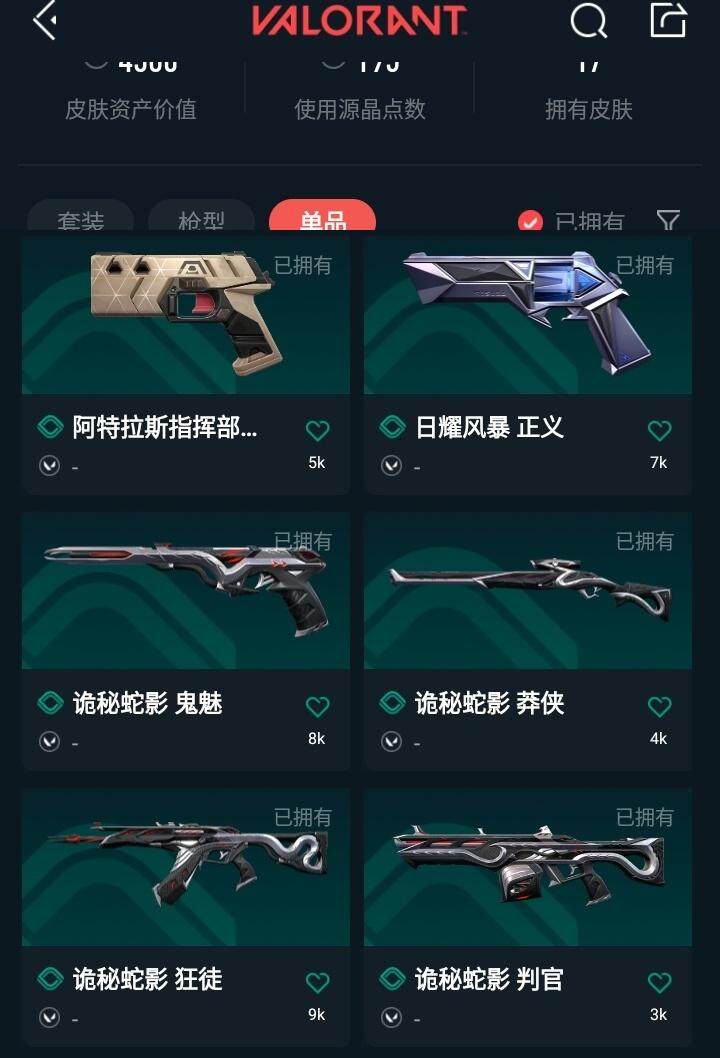This screenshot has width=720, height=1058.
Task: Like the 诡秘蛇影 狂徒 skin
Action: (x=317, y=983)
